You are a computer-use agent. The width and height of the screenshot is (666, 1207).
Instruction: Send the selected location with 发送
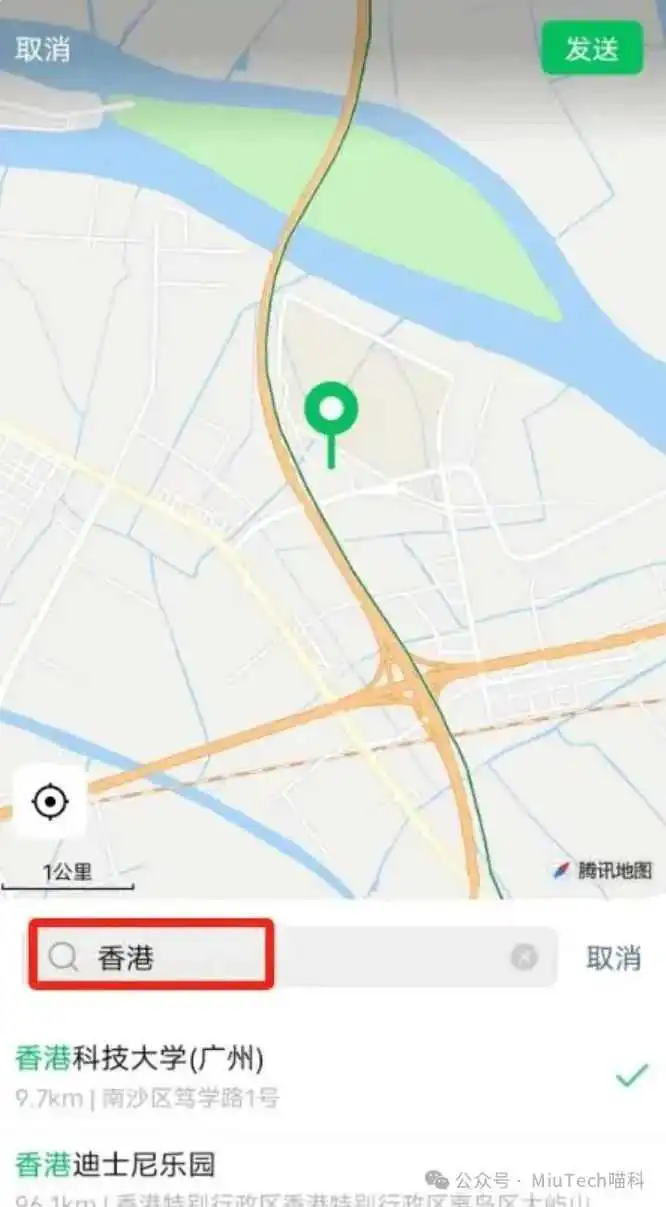pos(592,48)
